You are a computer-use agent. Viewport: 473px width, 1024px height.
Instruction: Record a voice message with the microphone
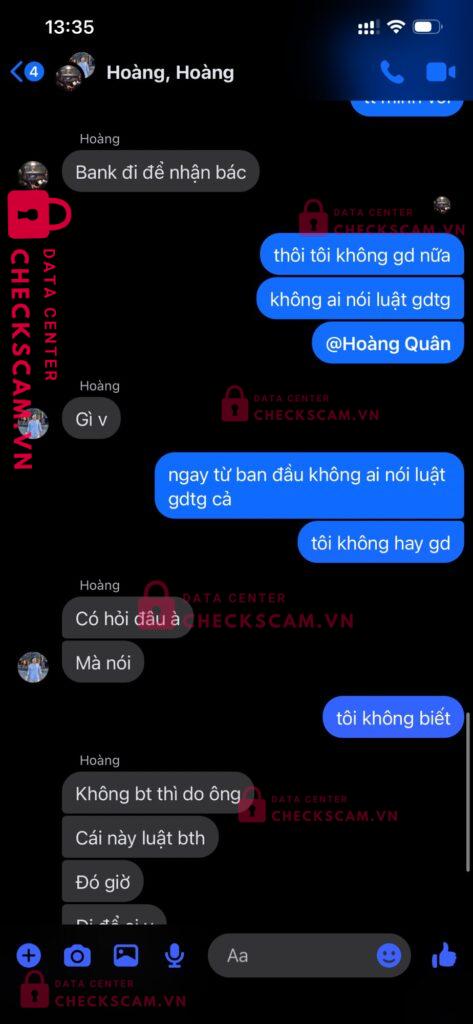click(x=174, y=956)
